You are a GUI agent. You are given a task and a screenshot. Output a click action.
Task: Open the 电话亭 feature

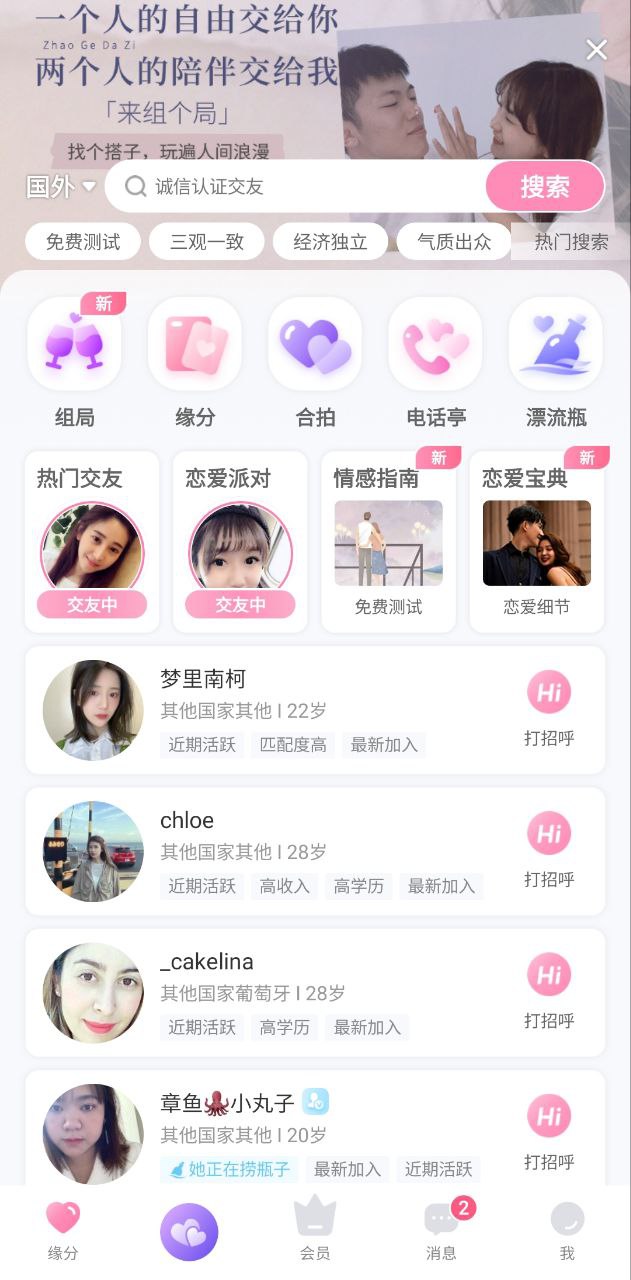click(435, 362)
